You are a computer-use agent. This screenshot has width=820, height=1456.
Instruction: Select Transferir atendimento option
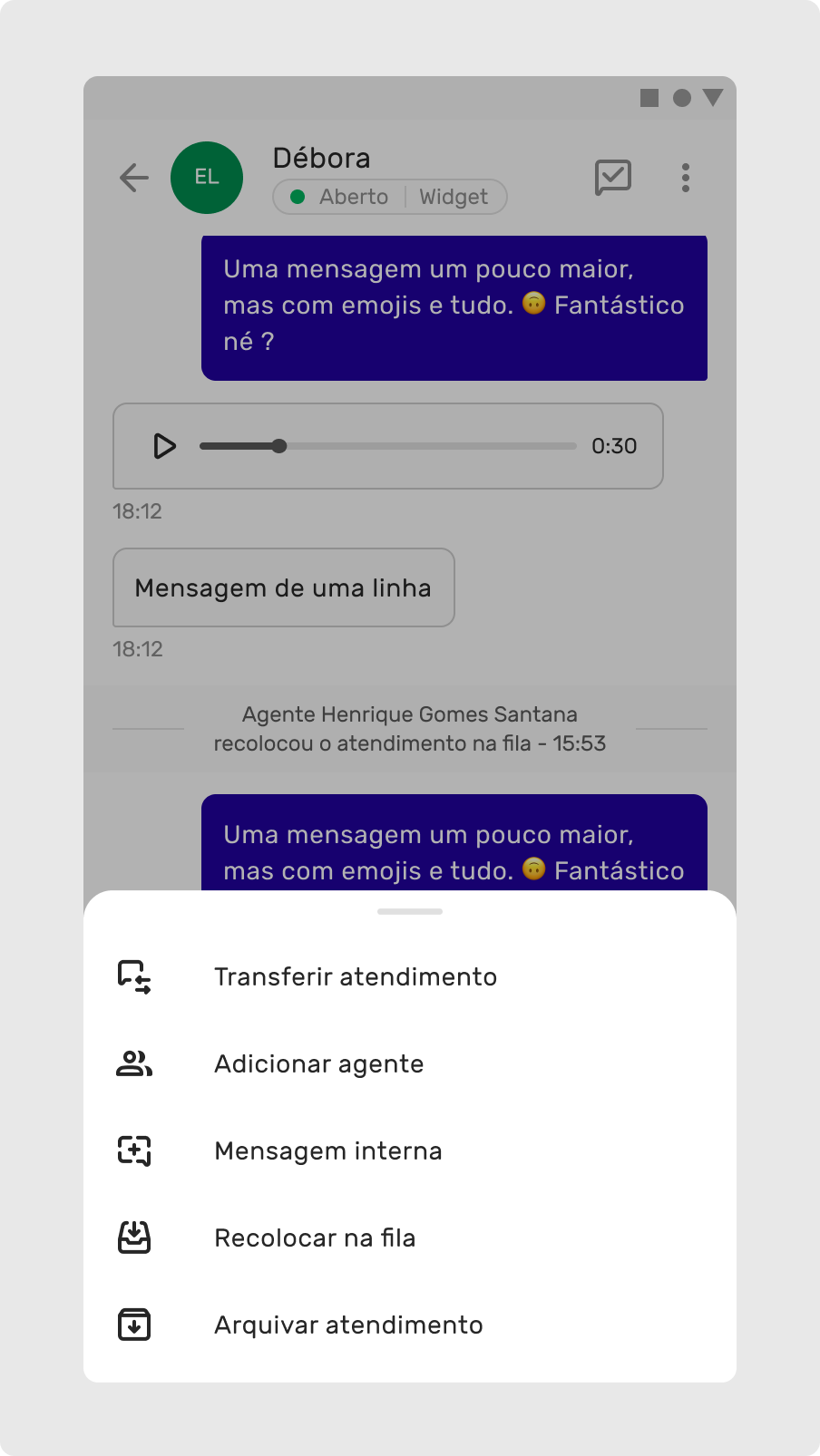pos(355,976)
